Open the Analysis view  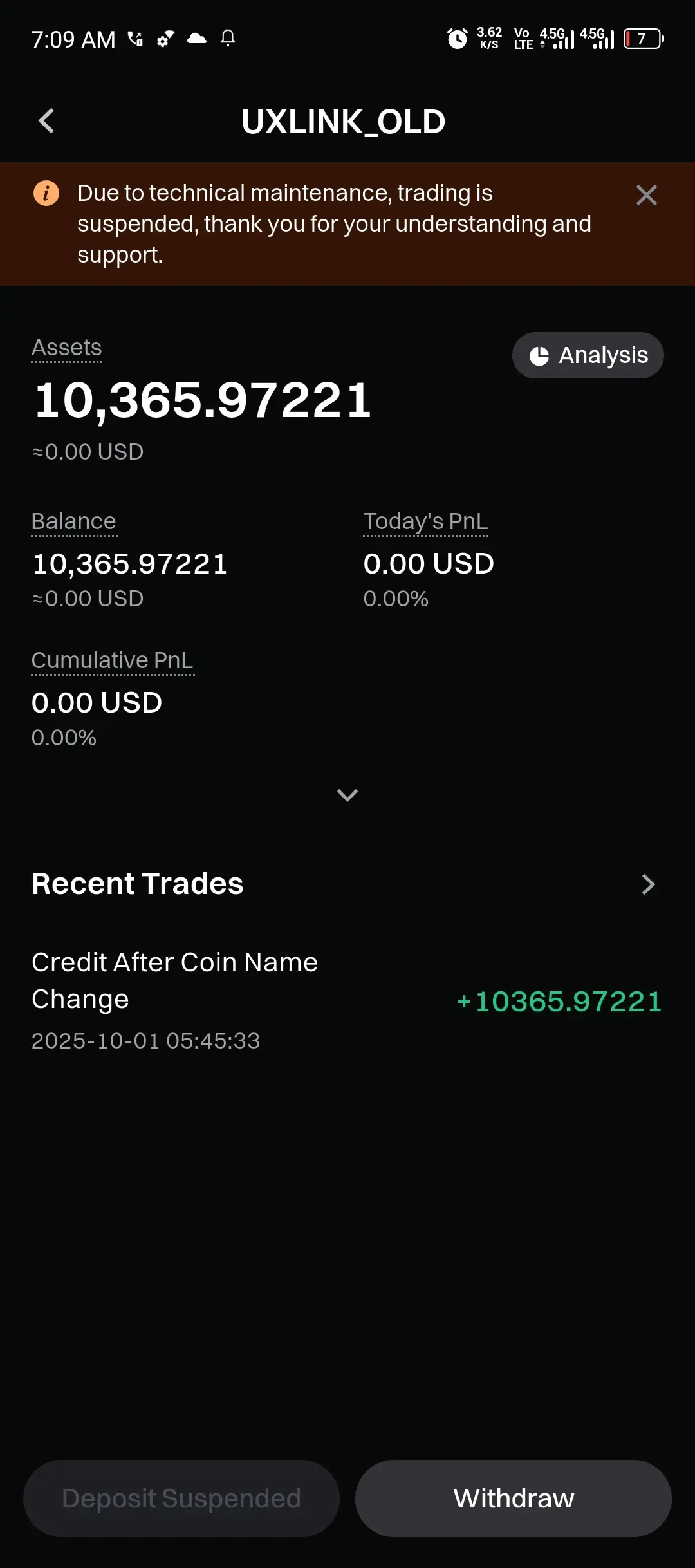tap(588, 355)
